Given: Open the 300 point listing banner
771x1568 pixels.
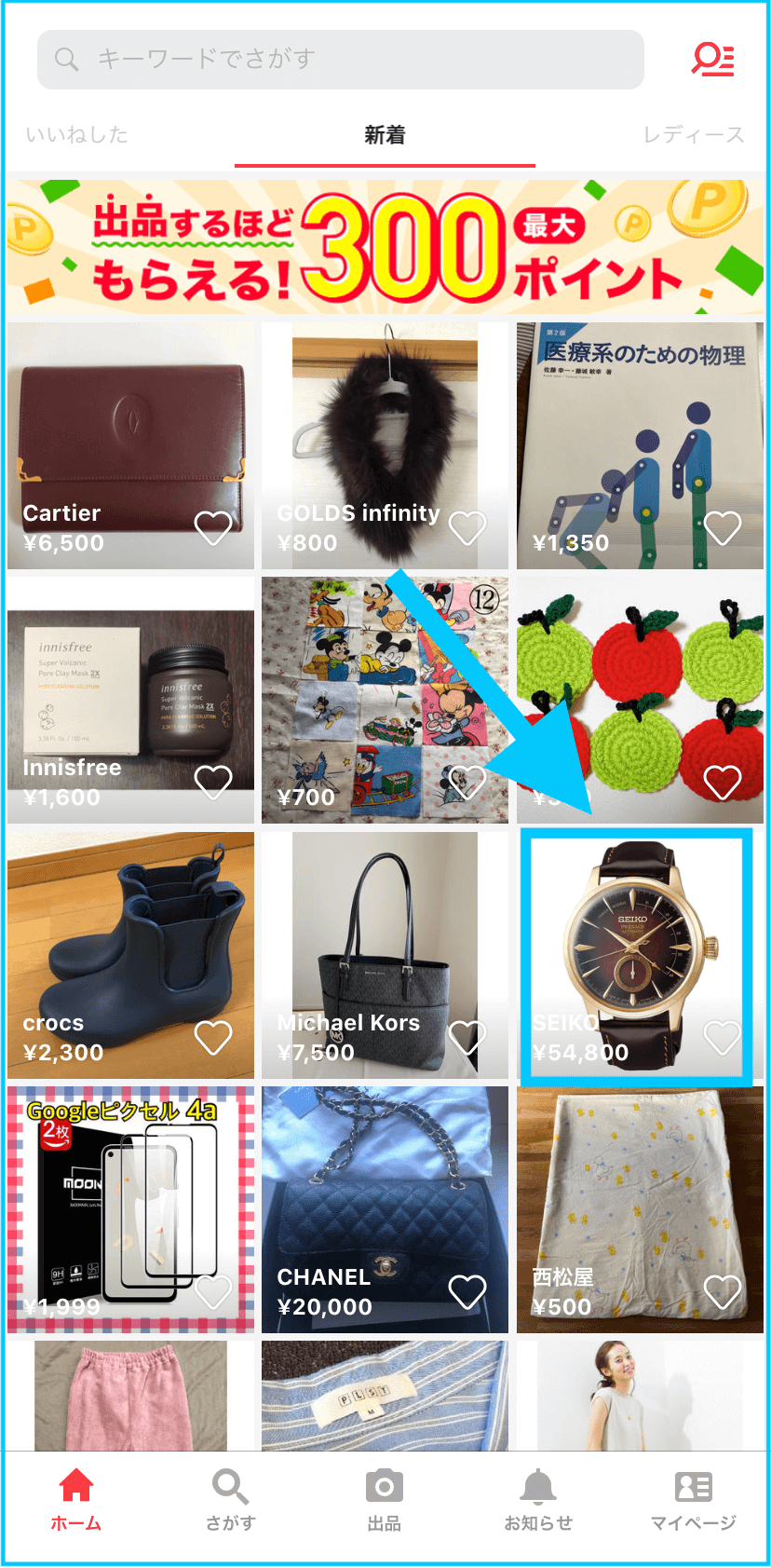Looking at the screenshot, I should 385,246.
